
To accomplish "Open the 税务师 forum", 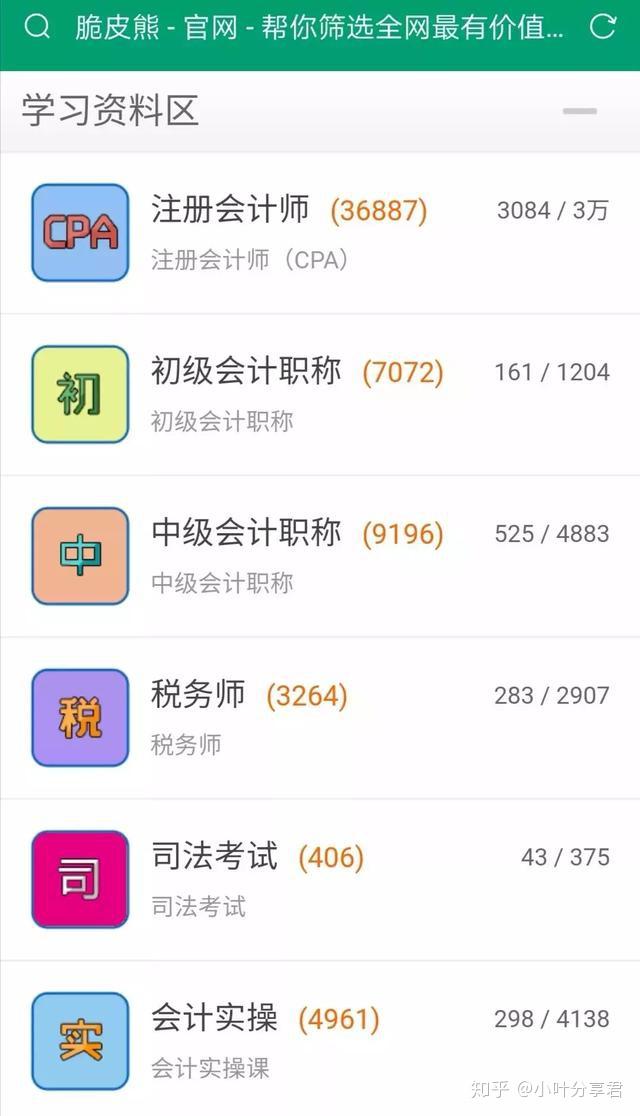I will click(198, 695).
